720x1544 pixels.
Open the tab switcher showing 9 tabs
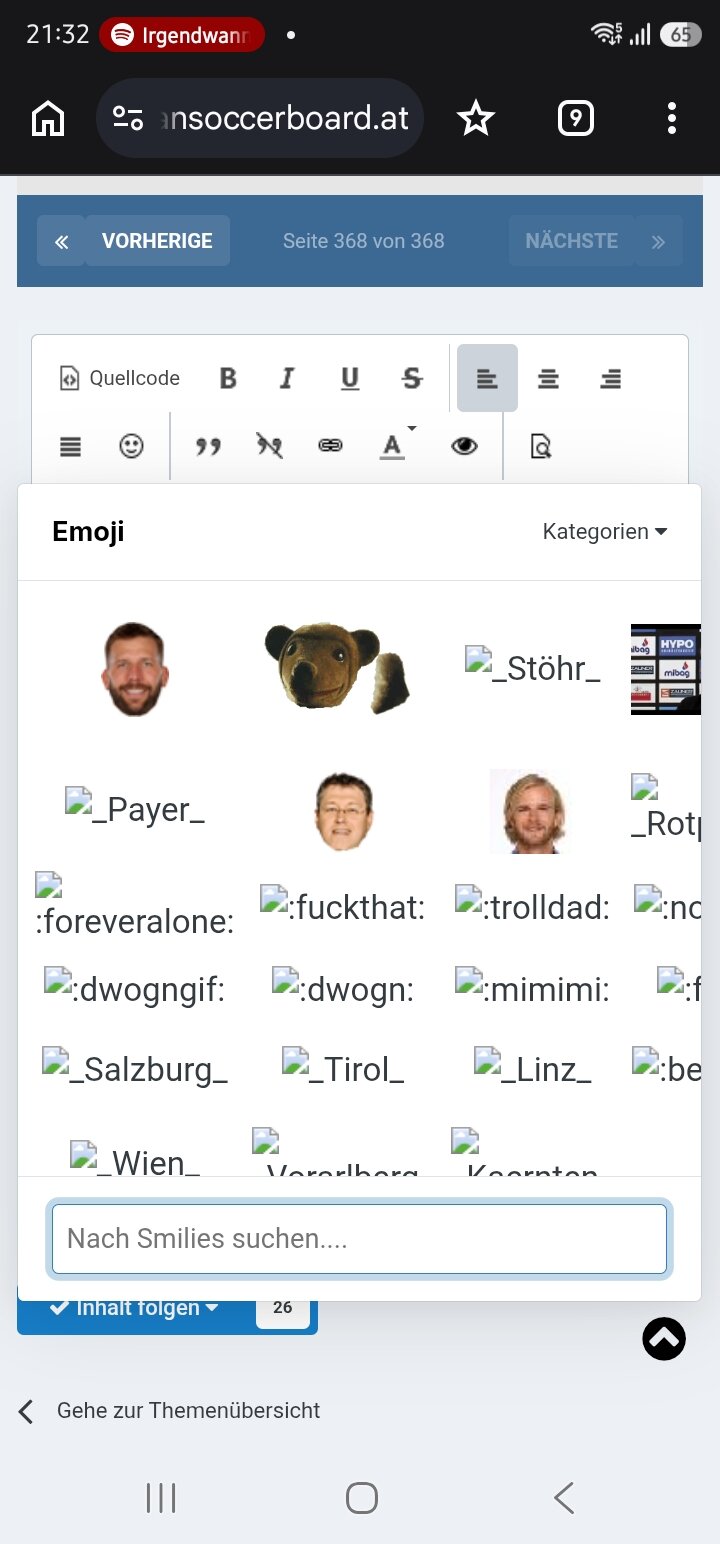click(x=575, y=119)
